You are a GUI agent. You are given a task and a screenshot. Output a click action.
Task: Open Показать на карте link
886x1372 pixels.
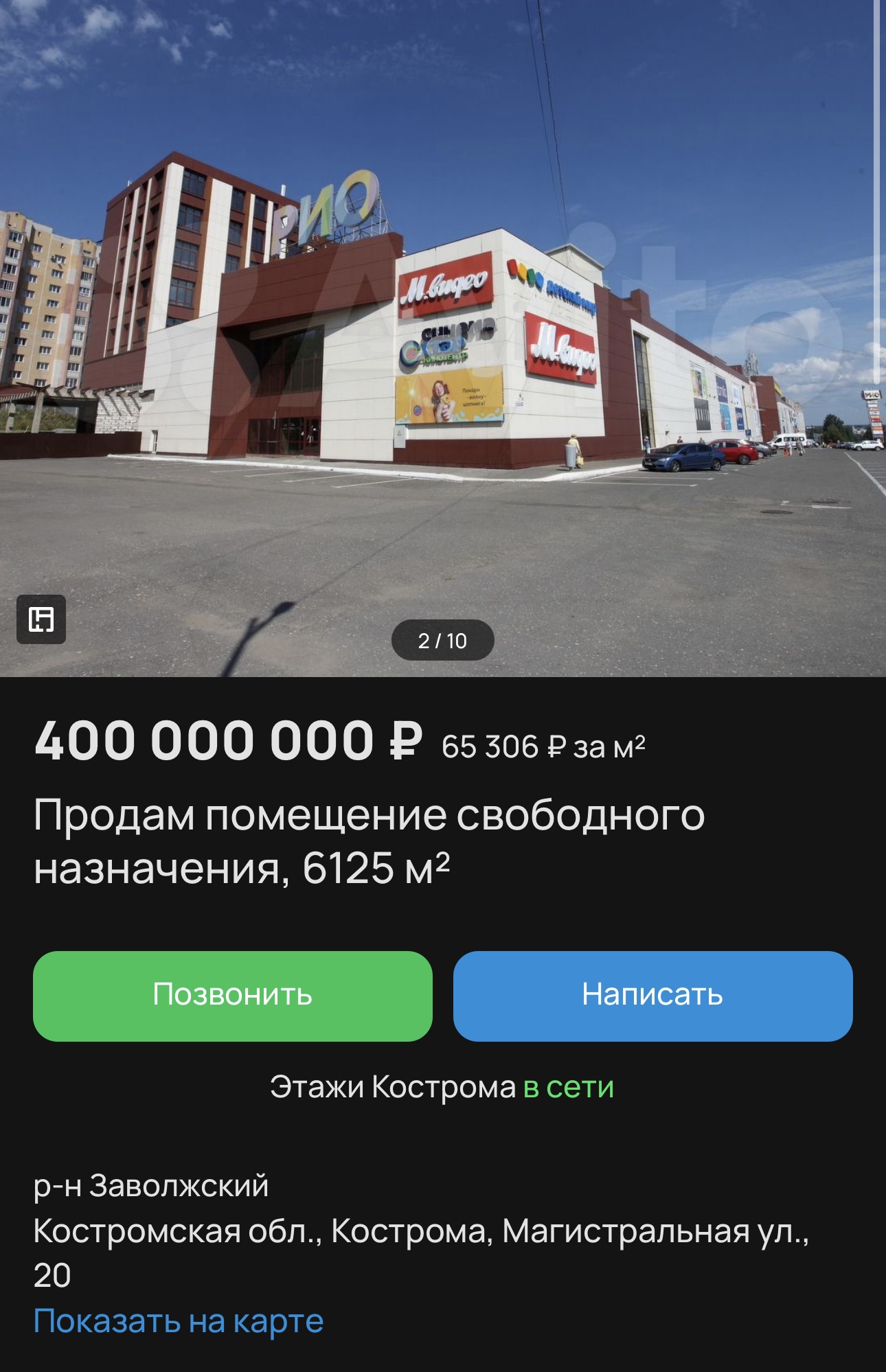(179, 1320)
